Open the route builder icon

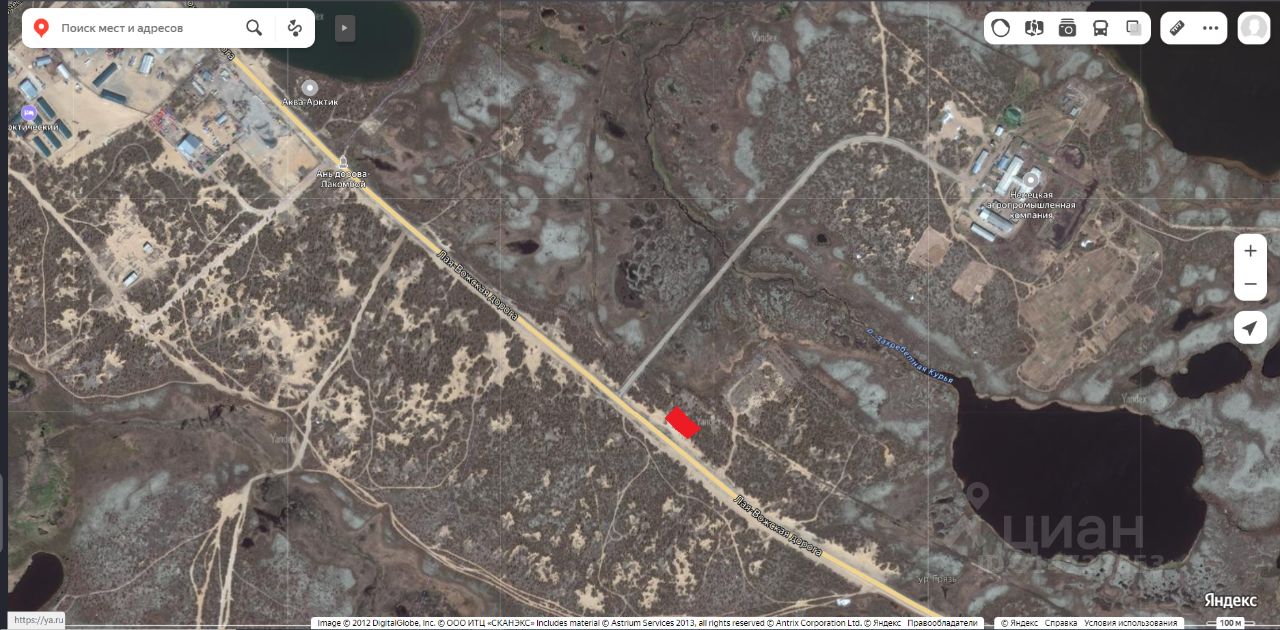tap(294, 28)
